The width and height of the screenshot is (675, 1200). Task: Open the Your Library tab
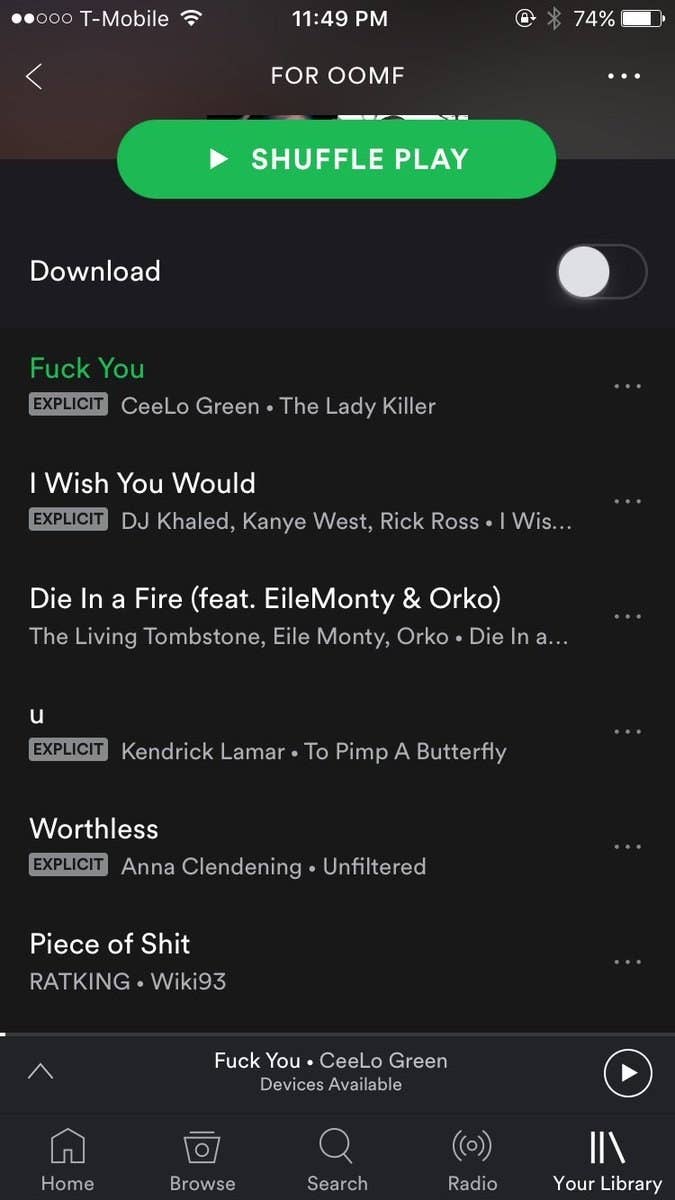pos(607,1160)
